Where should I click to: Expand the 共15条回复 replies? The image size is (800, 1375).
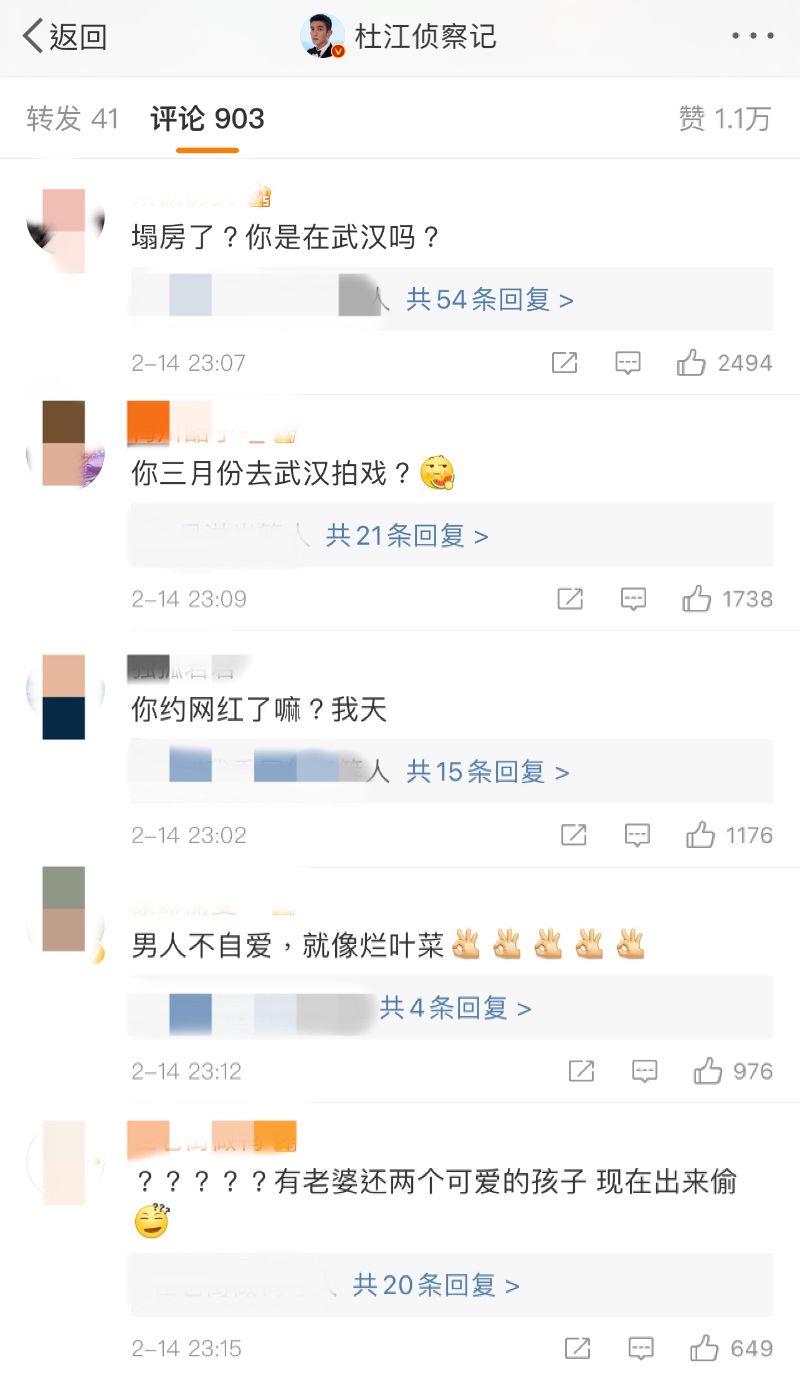[487, 771]
